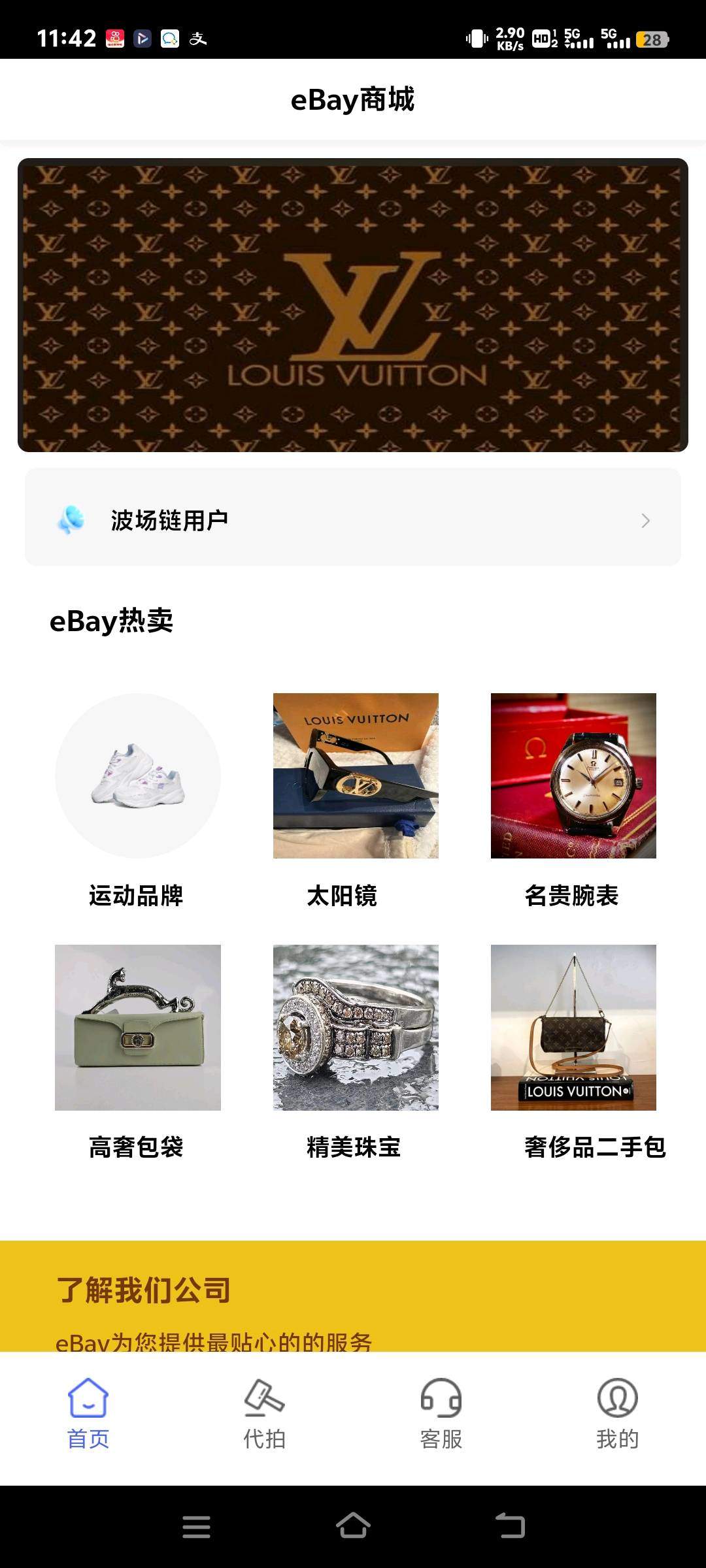Tap the system home button
Screen dimensions: 706x1568
(353, 1526)
